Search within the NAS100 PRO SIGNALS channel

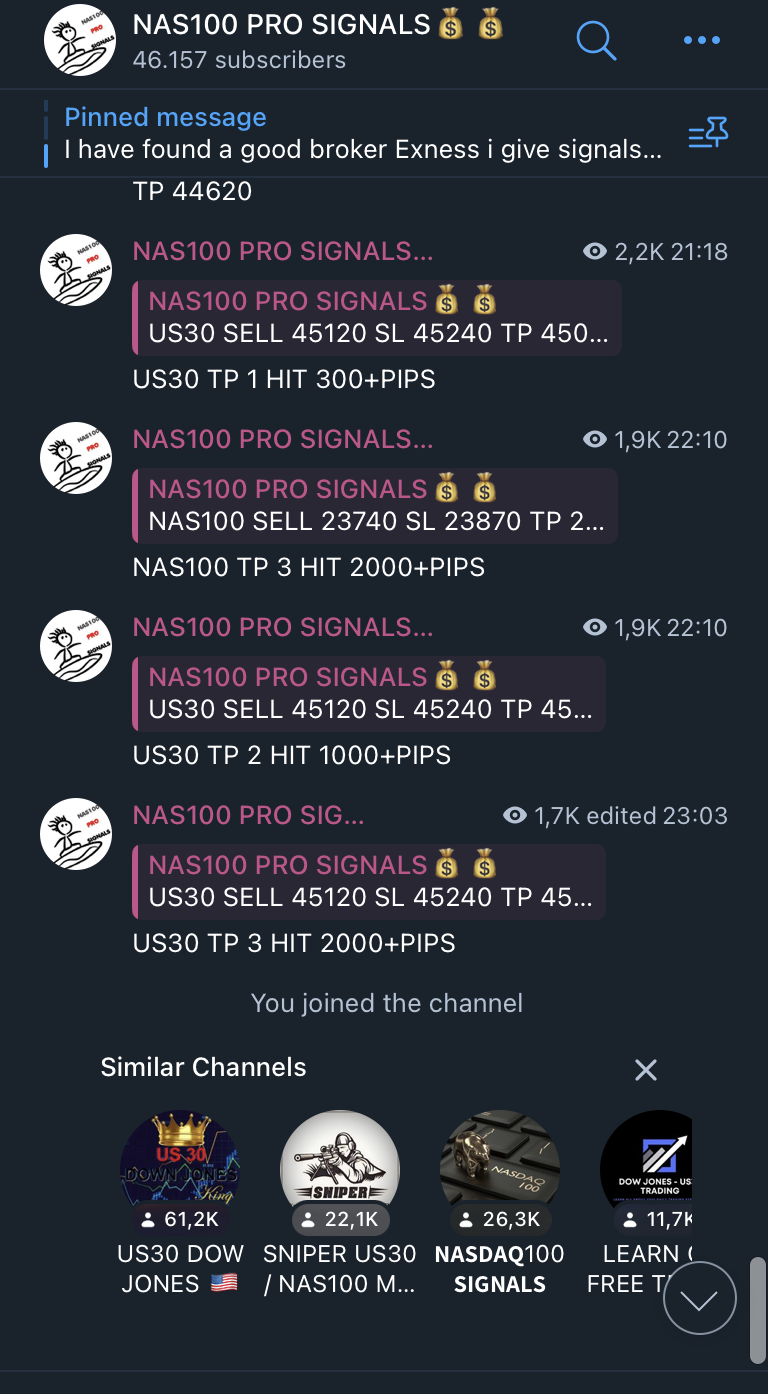596,40
